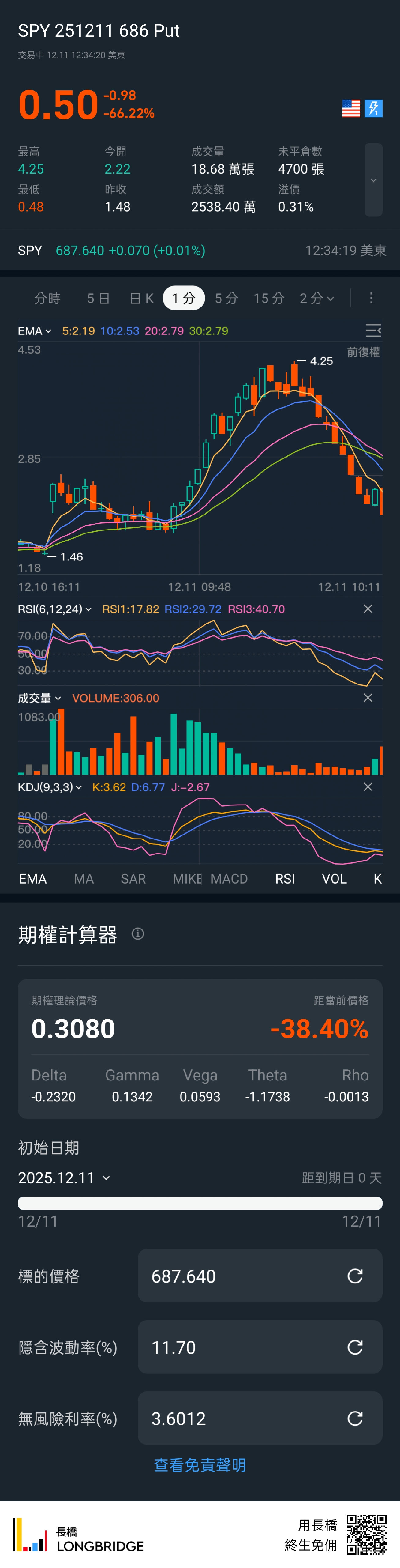Dismiss the 成交量 volume panel
400x1568 pixels.
click(x=368, y=698)
